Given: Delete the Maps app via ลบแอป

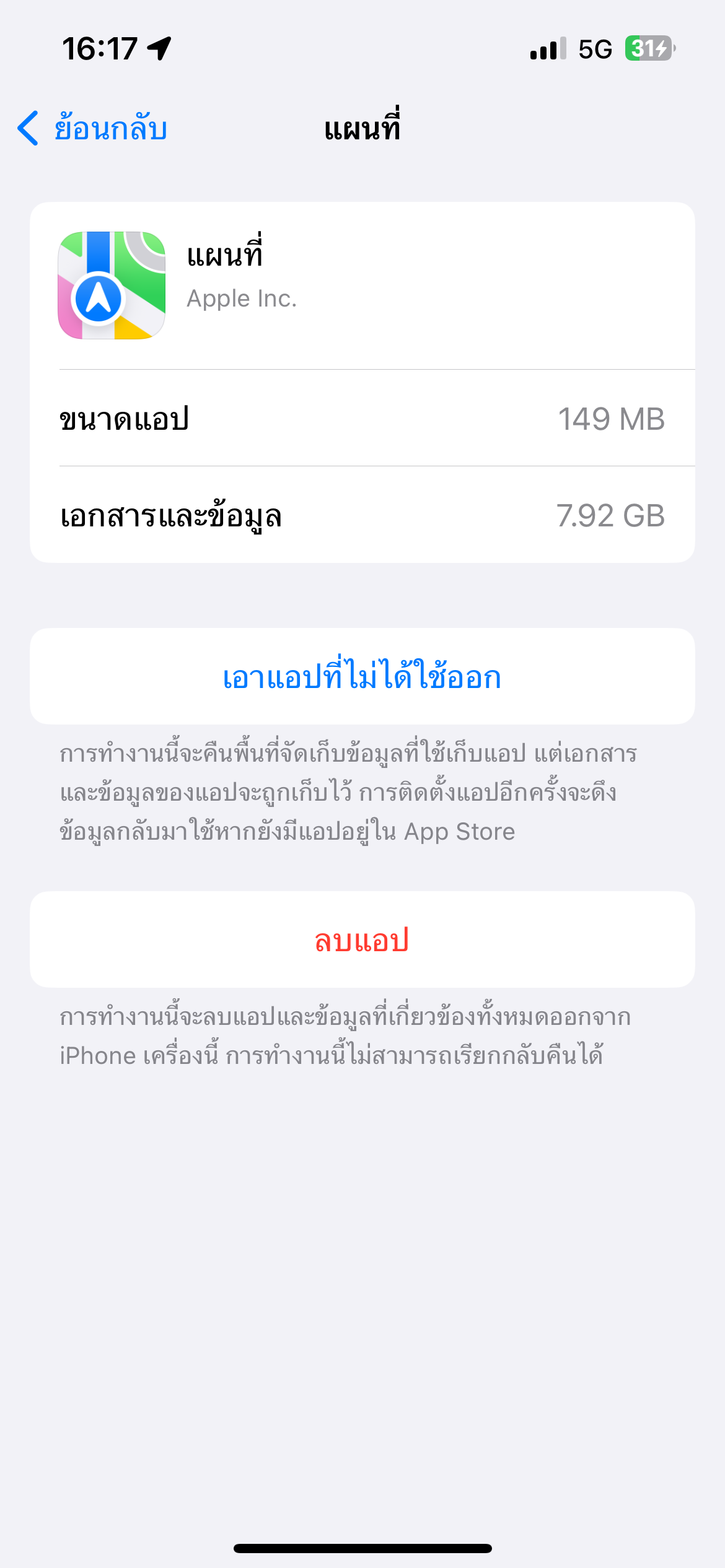Looking at the screenshot, I should pos(362,939).
